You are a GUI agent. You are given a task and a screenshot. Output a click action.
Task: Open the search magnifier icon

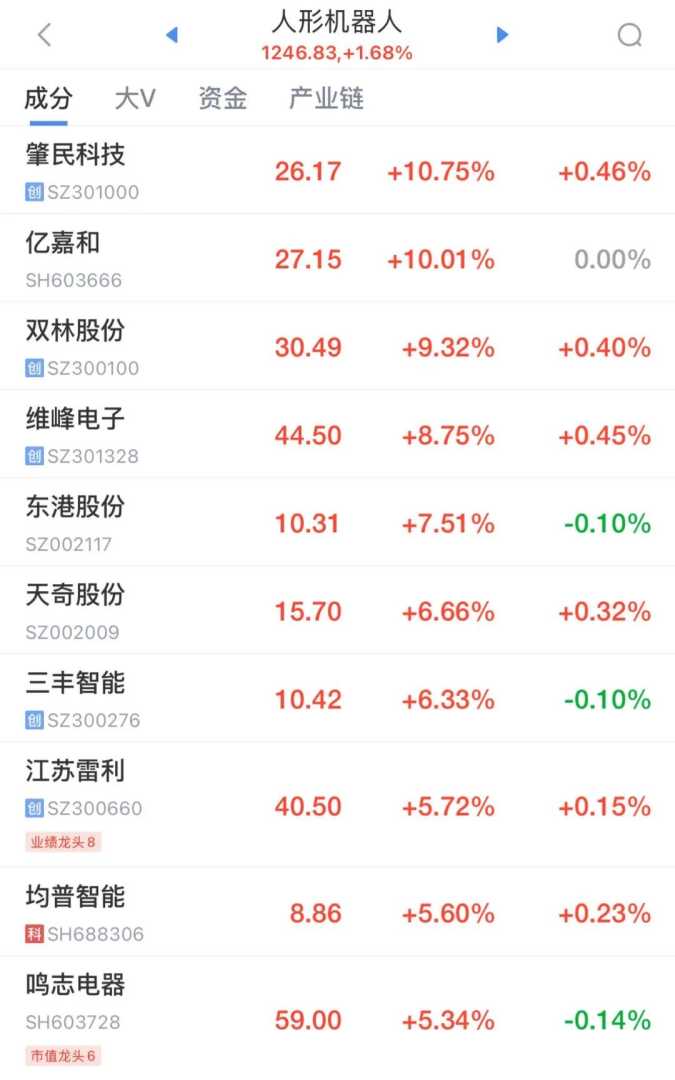[629, 36]
